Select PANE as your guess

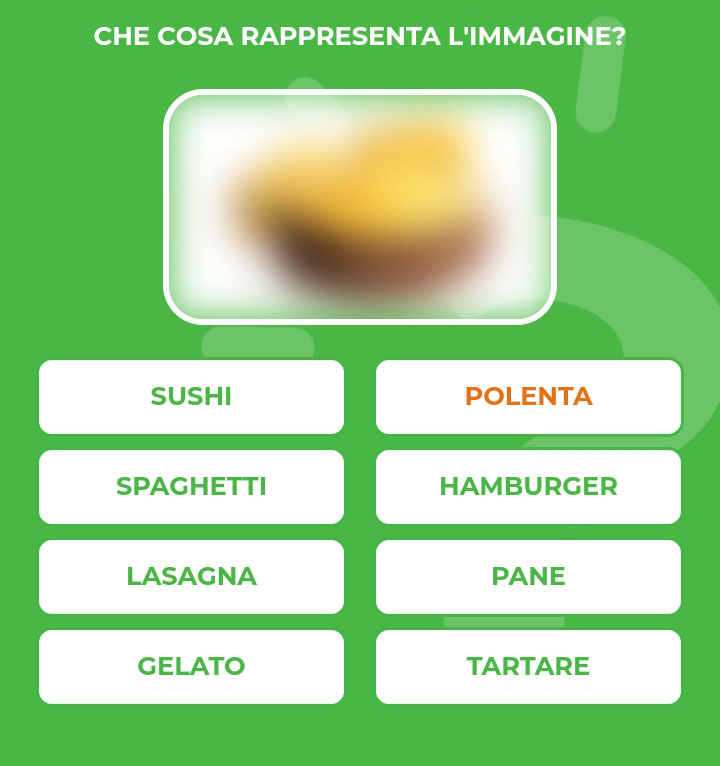[528, 577]
